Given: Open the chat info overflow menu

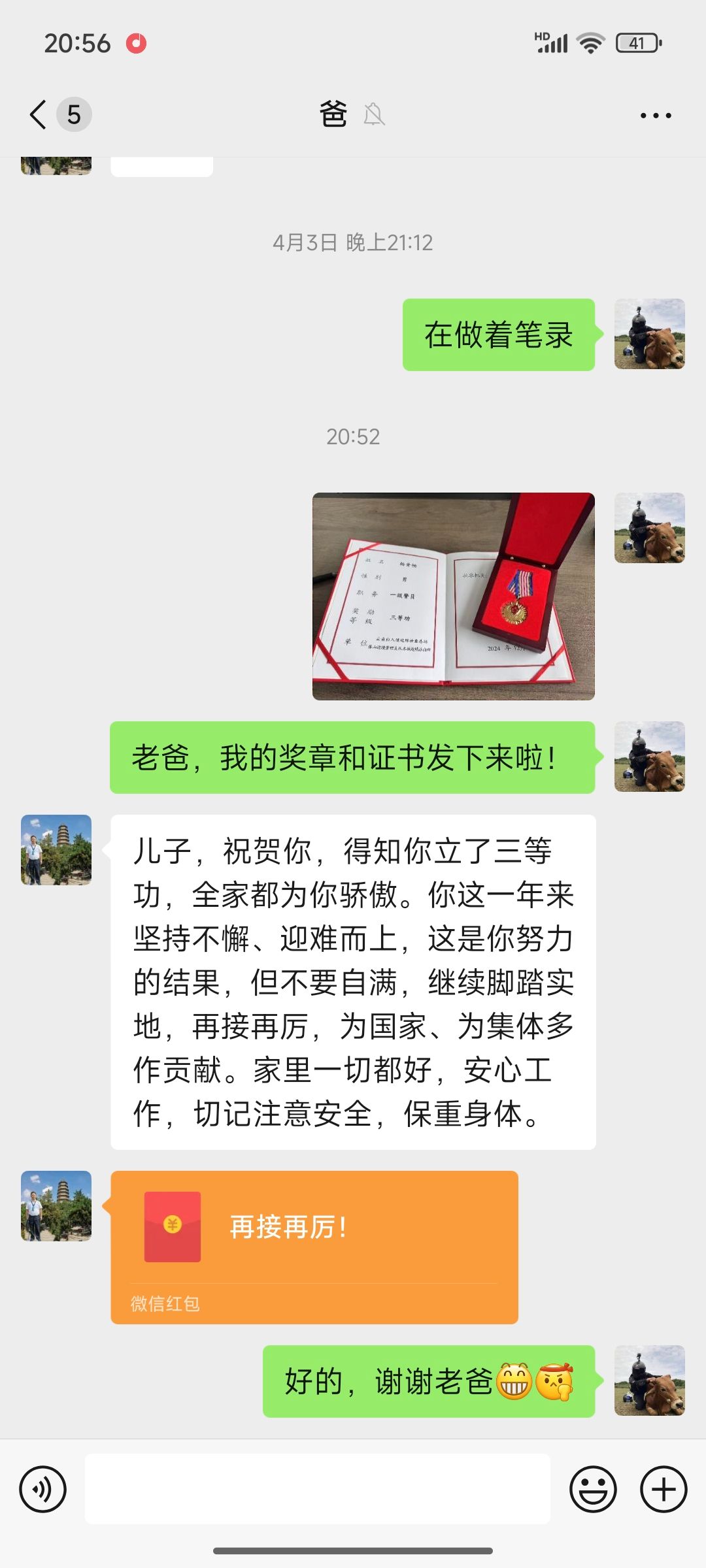Looking at the screenshot, I should coord(655,116).
